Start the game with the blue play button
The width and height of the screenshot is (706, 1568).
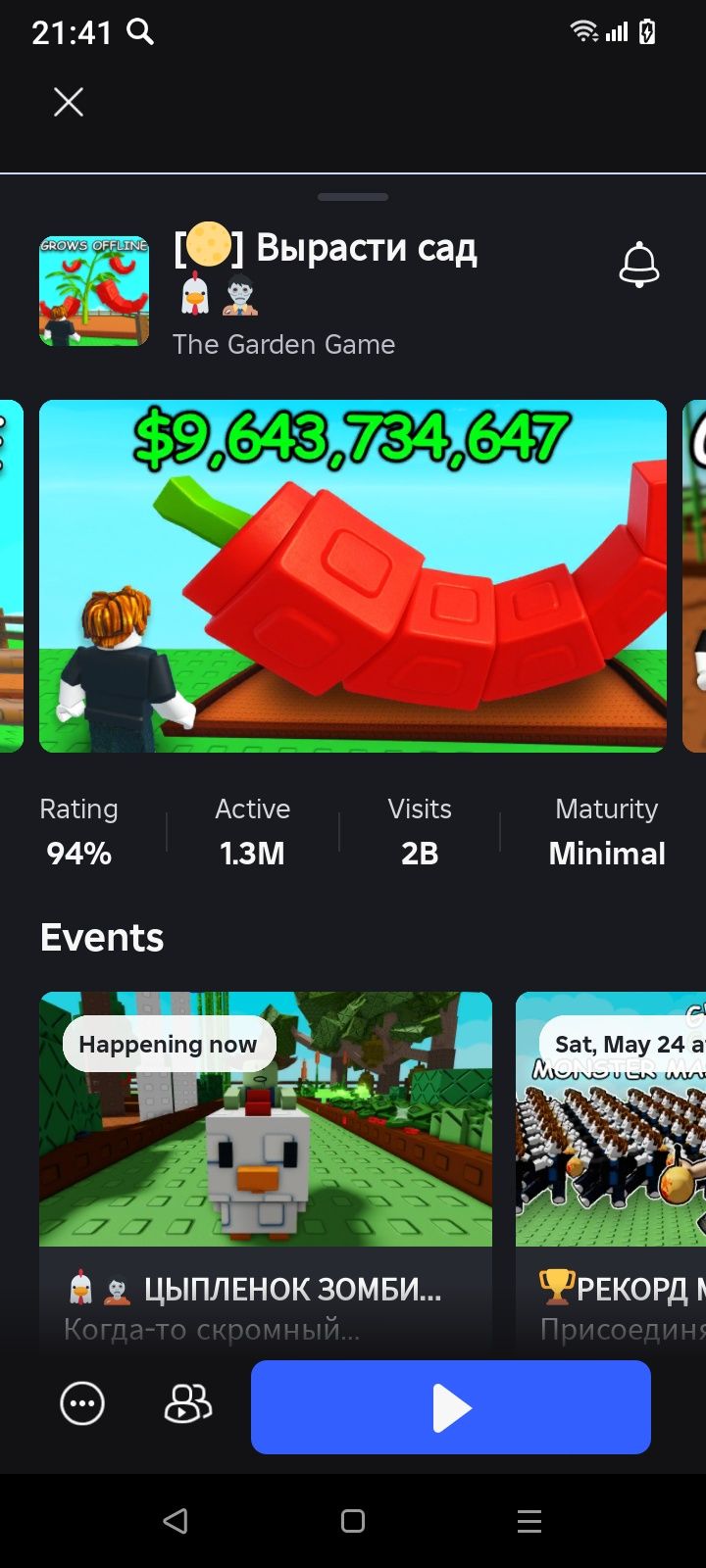point(451,1407)
